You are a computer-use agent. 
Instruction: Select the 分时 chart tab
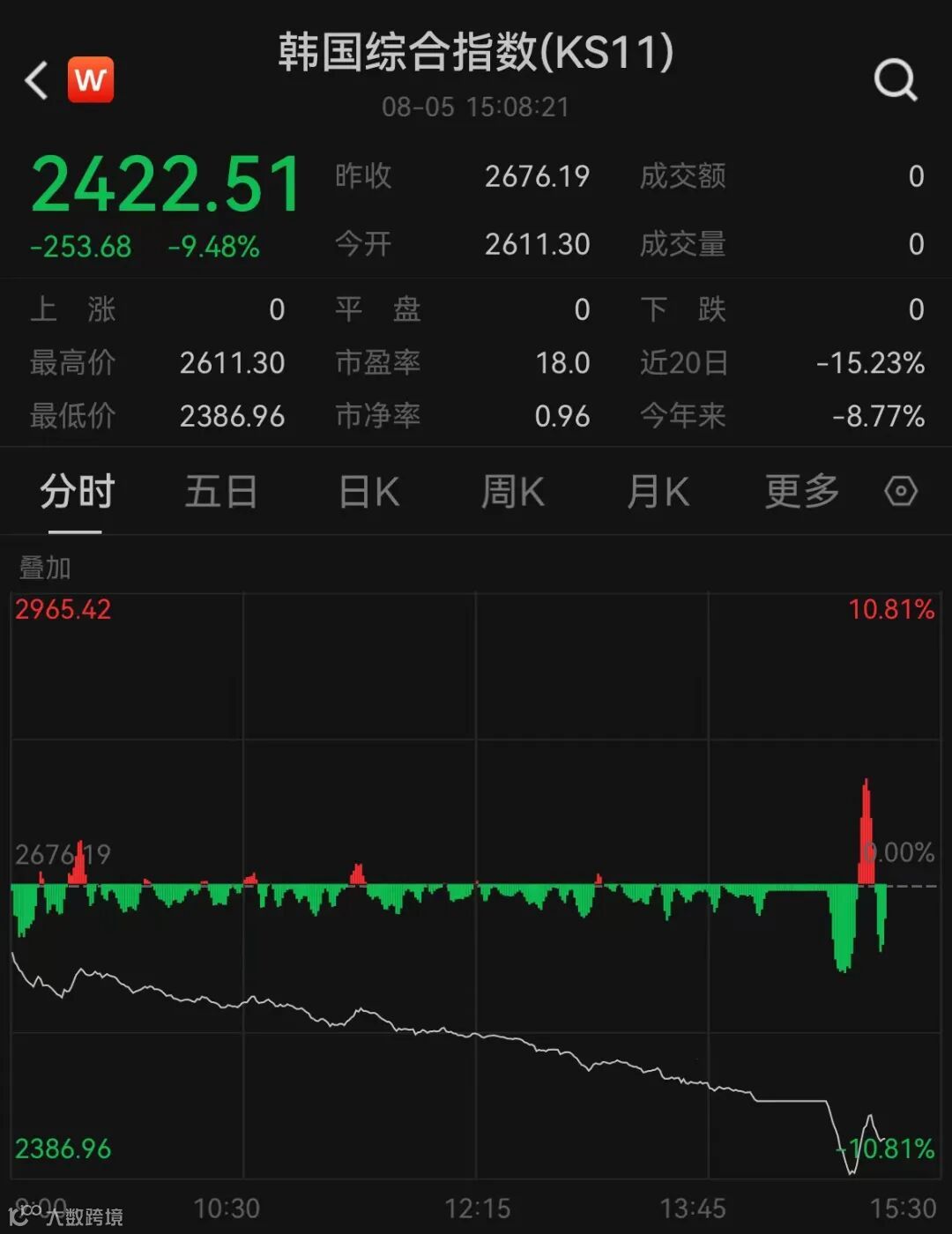click(77, 491)
